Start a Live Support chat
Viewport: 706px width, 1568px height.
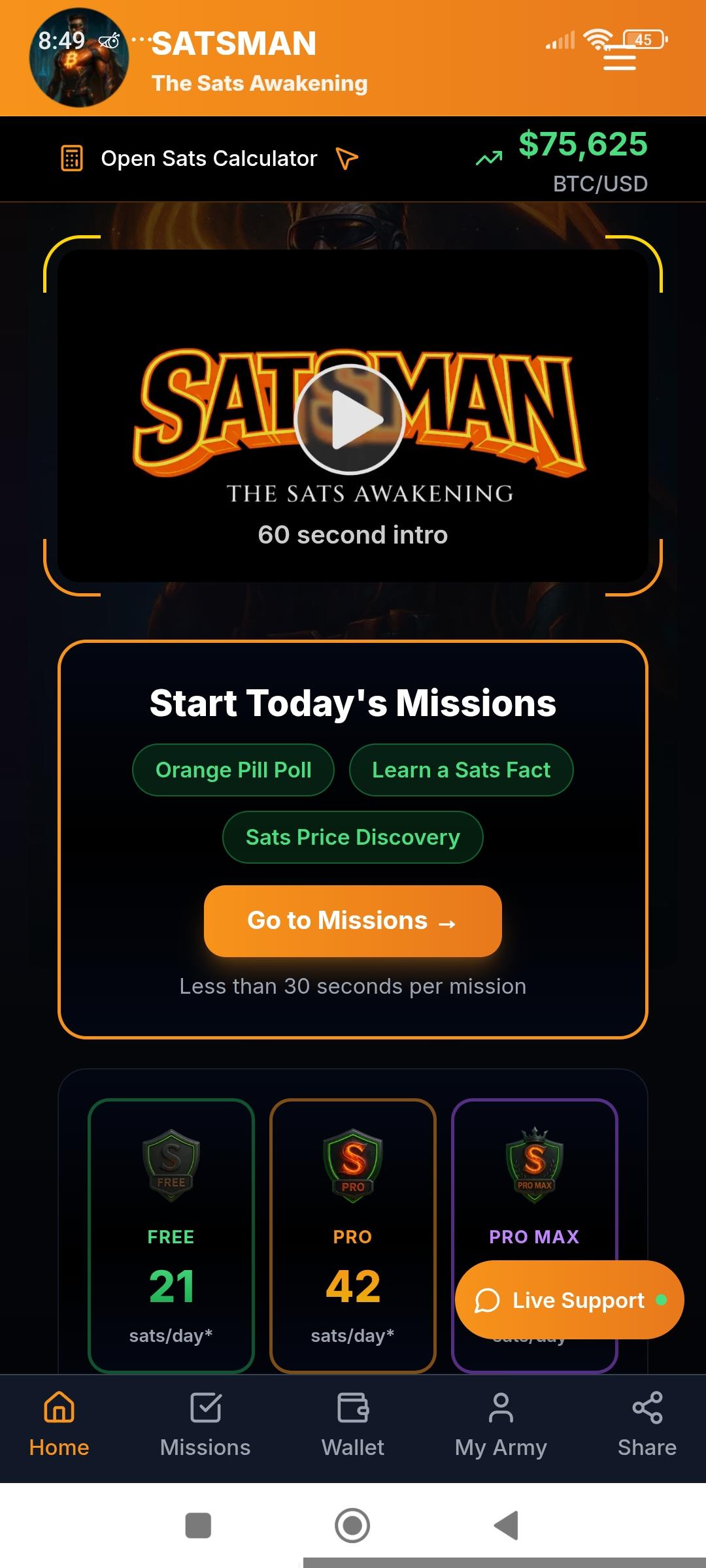pos(569,1300)
